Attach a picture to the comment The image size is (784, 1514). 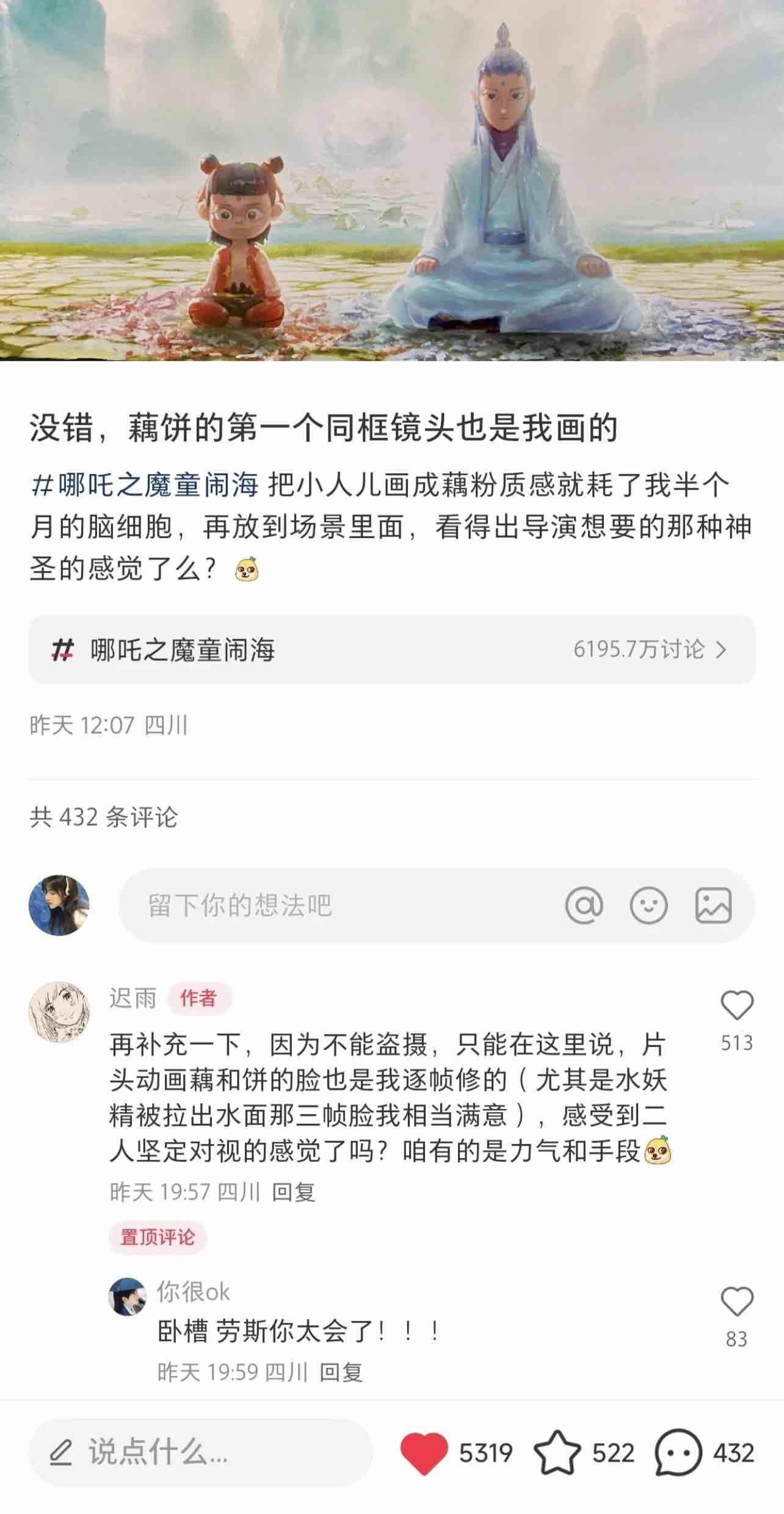point(713,905)
